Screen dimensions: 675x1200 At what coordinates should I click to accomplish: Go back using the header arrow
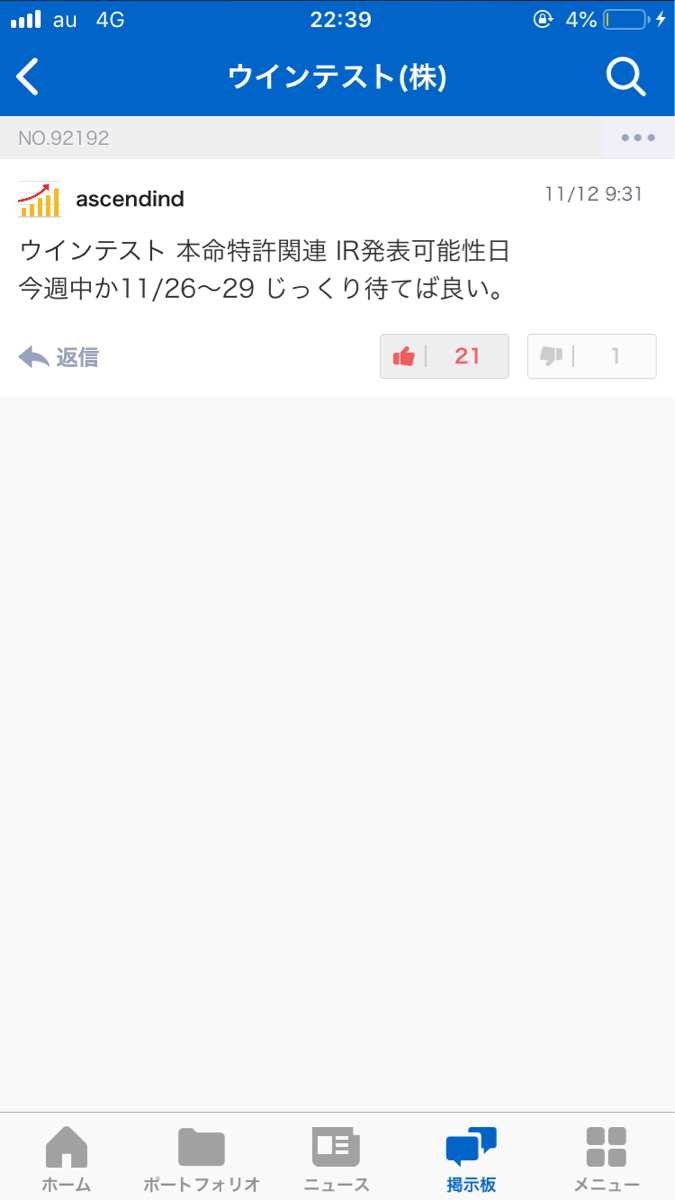[x=29, y=77]
